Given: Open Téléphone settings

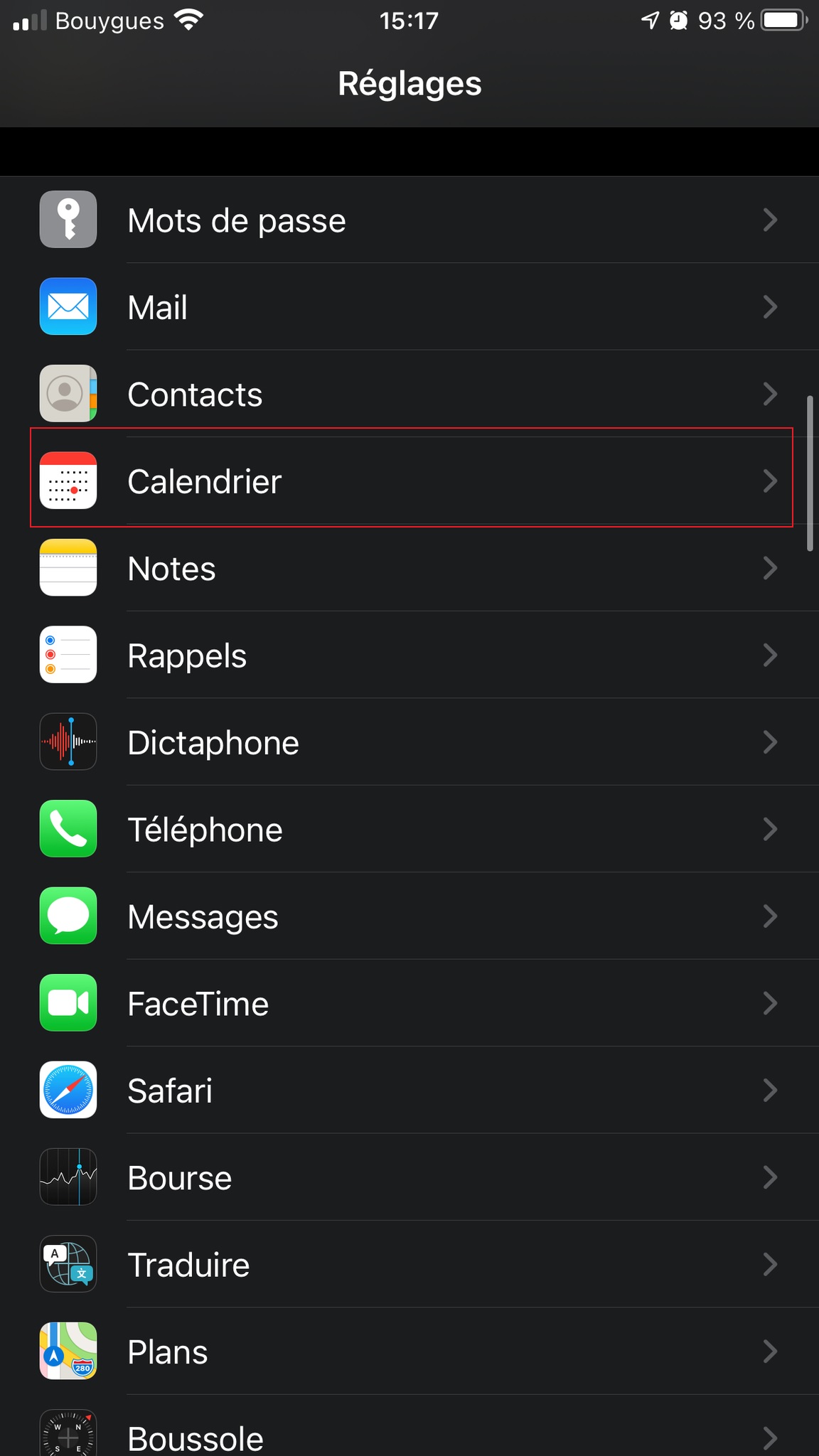Looking at the screenshot, I should tap(409, 829).
